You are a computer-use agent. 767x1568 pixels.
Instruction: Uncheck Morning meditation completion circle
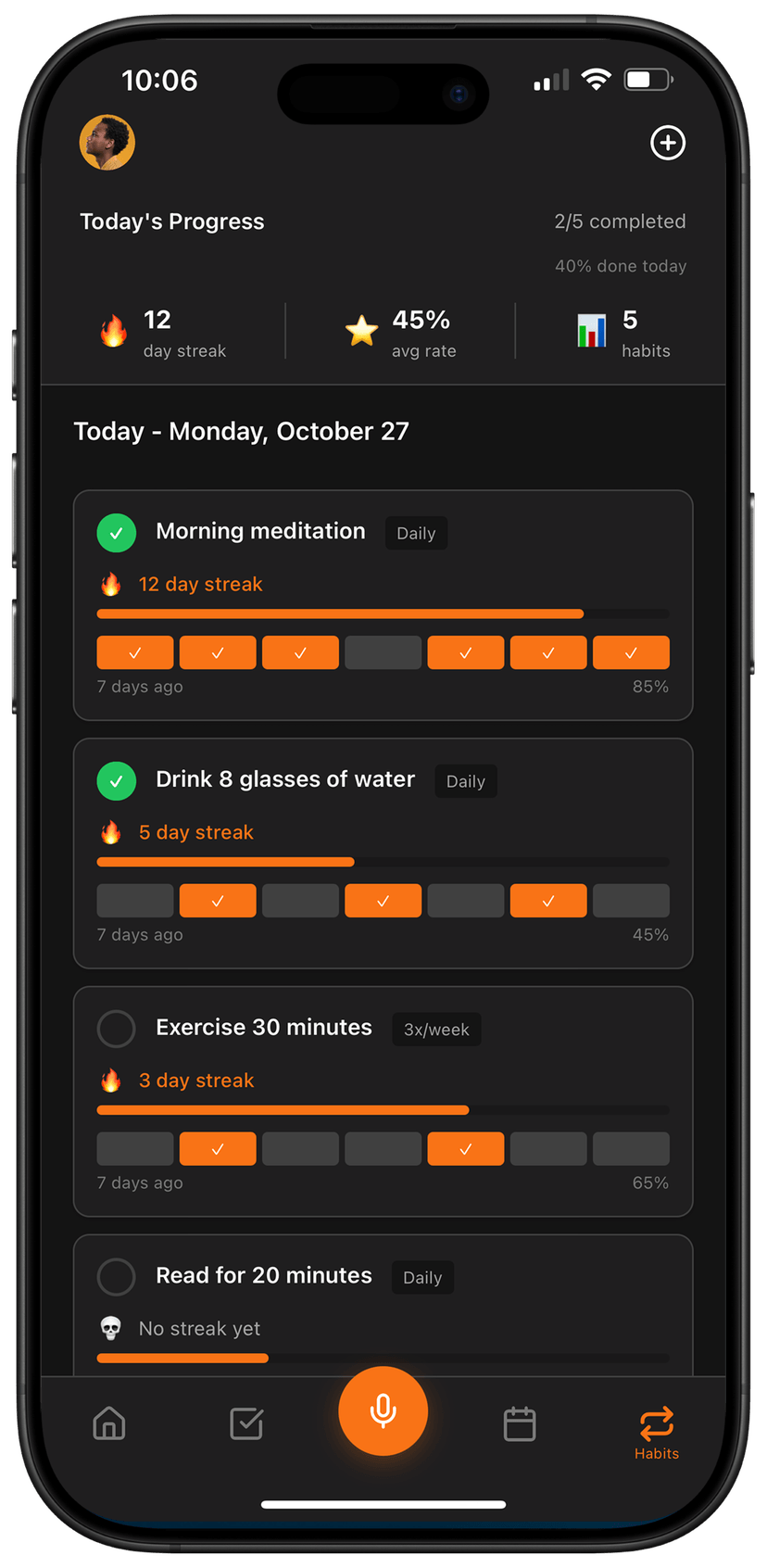click(117, 533)
